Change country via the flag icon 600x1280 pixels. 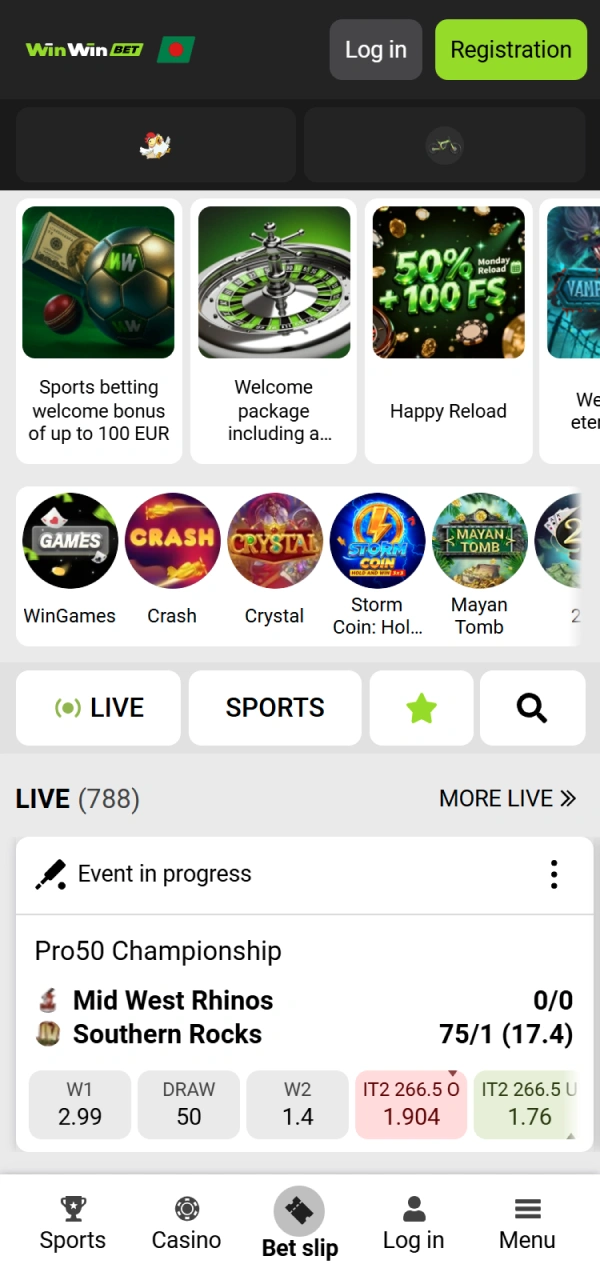(176, 50)
